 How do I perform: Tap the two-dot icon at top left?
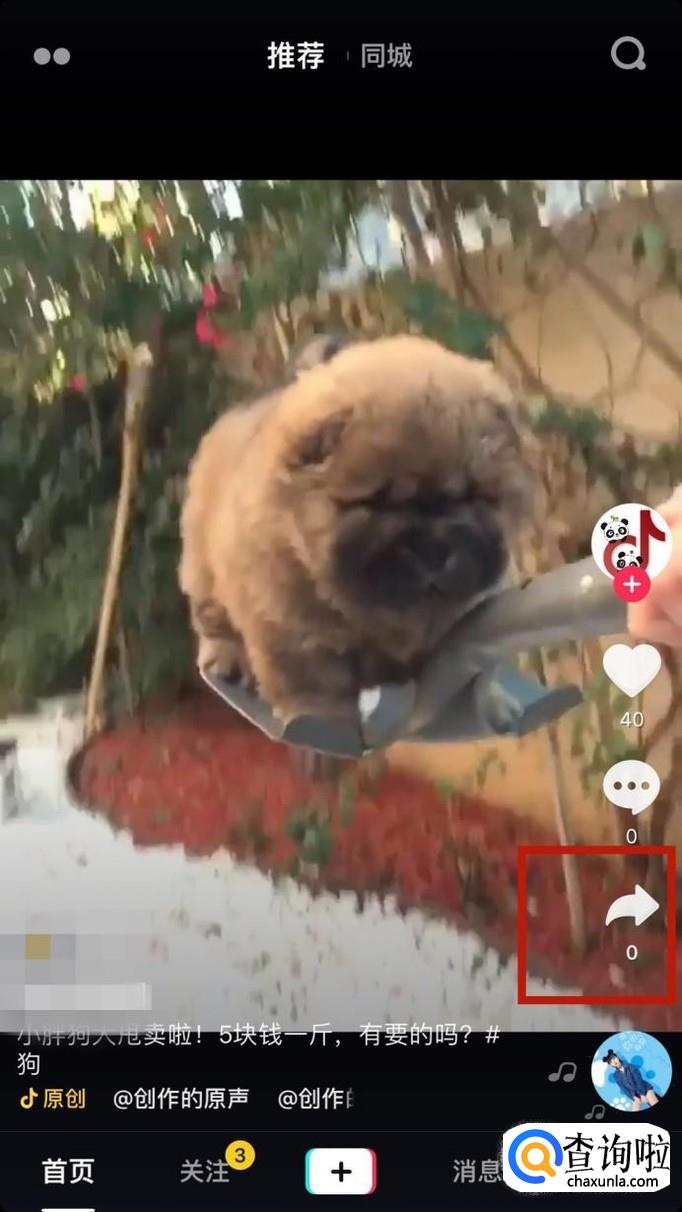pyautogui.click(x=52, y=56)
